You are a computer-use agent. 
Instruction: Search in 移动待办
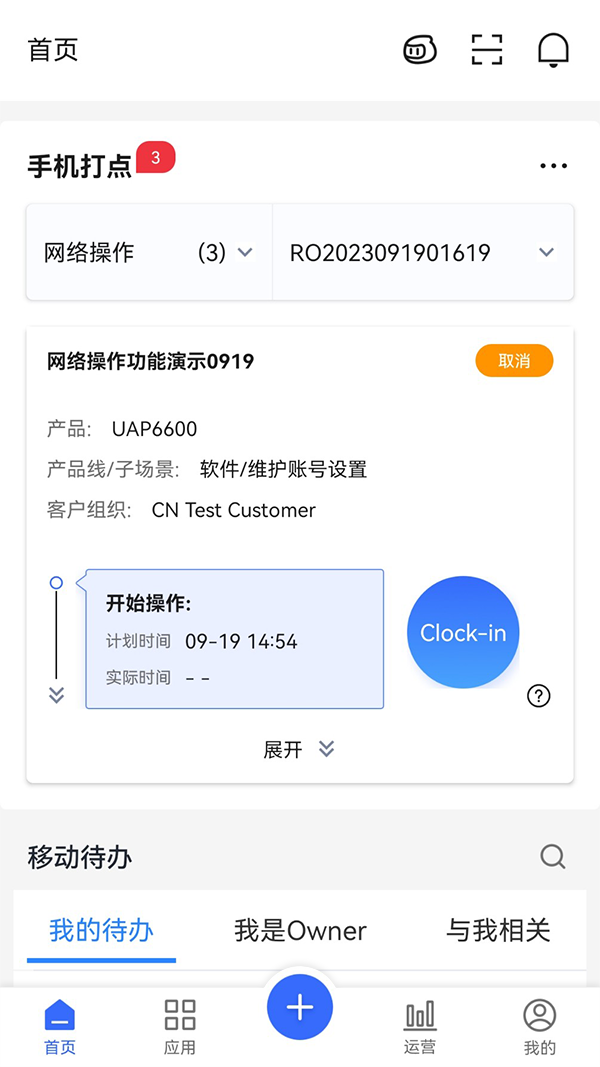coord(552,857)
